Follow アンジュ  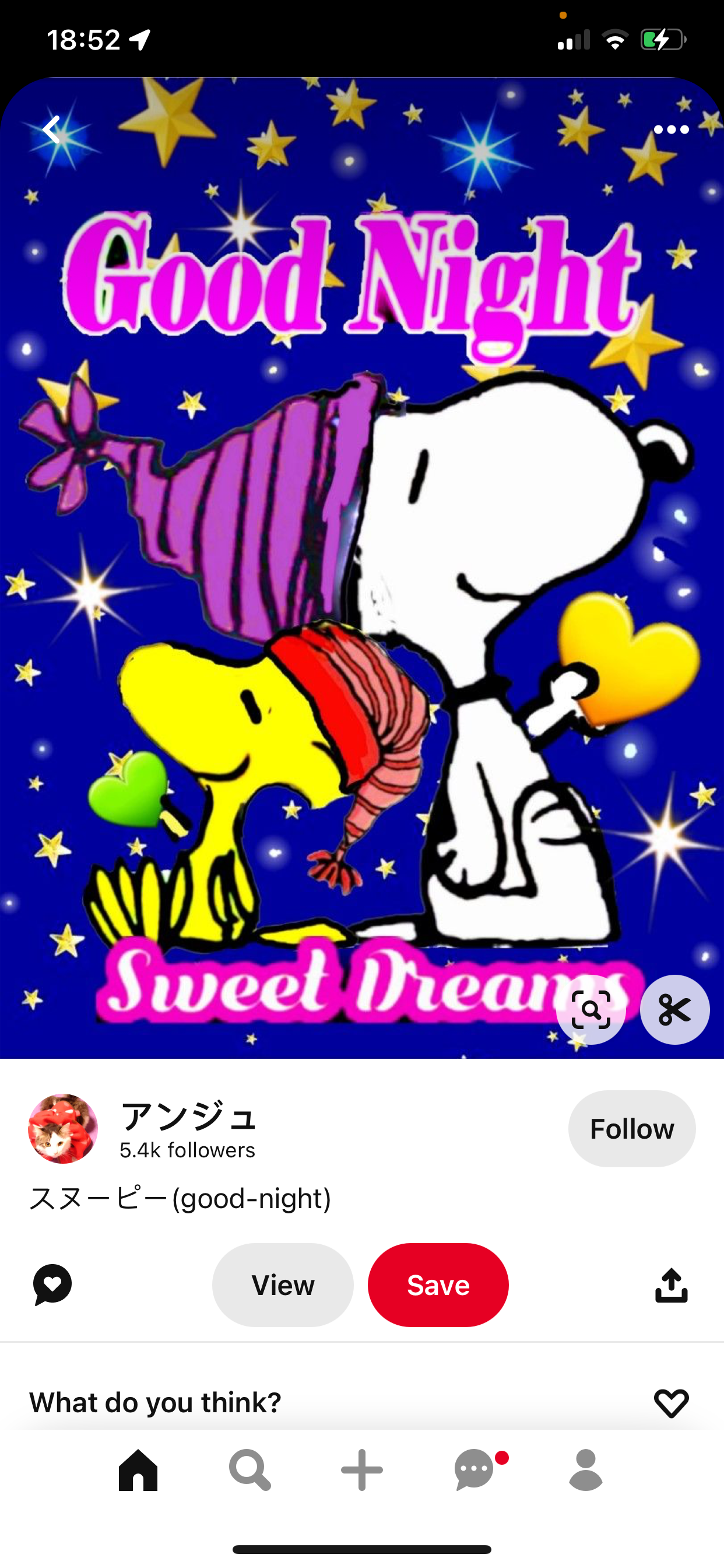point(631,1129)
